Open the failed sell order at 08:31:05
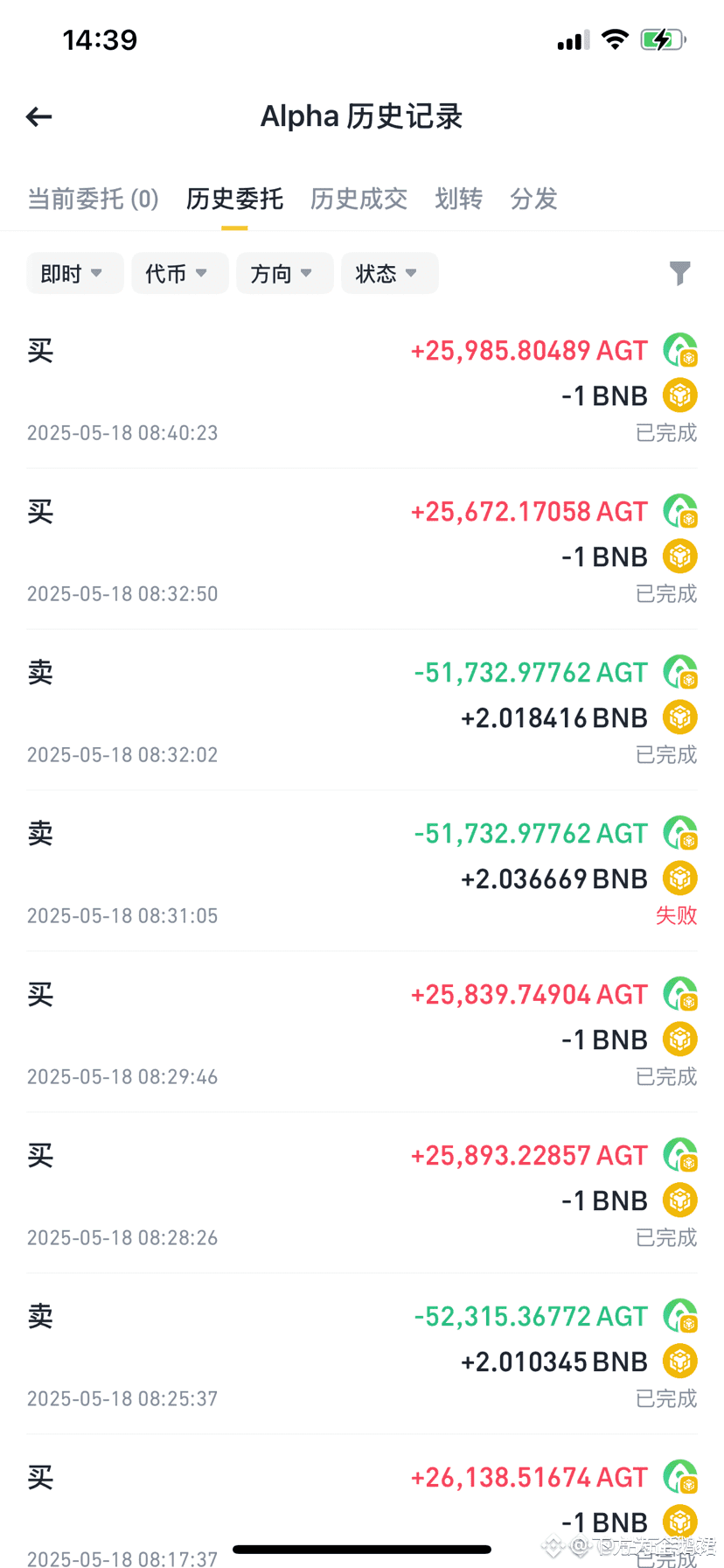This screenshot has width=724, height=1568. (x=362, y=871)
